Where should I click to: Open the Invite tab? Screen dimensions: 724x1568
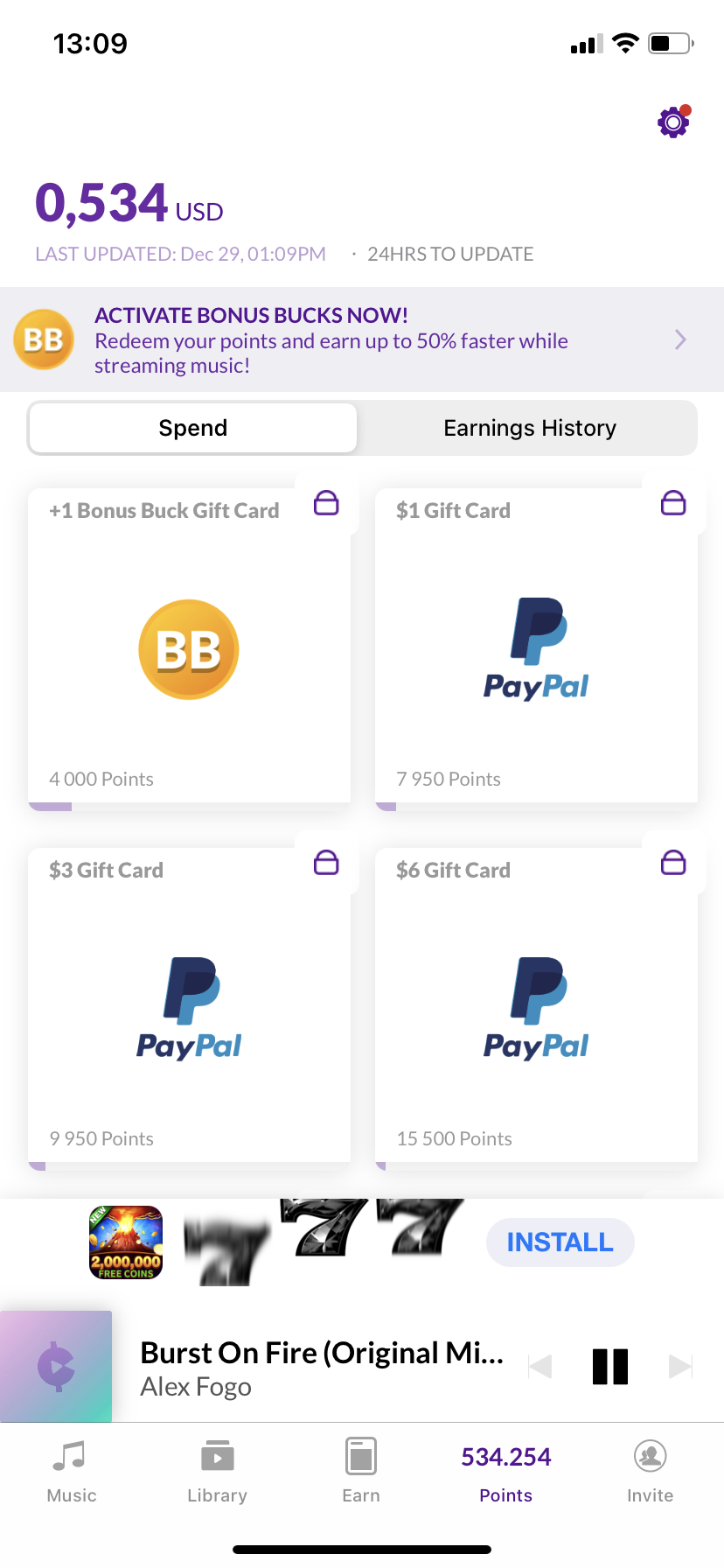[651, 1472]
